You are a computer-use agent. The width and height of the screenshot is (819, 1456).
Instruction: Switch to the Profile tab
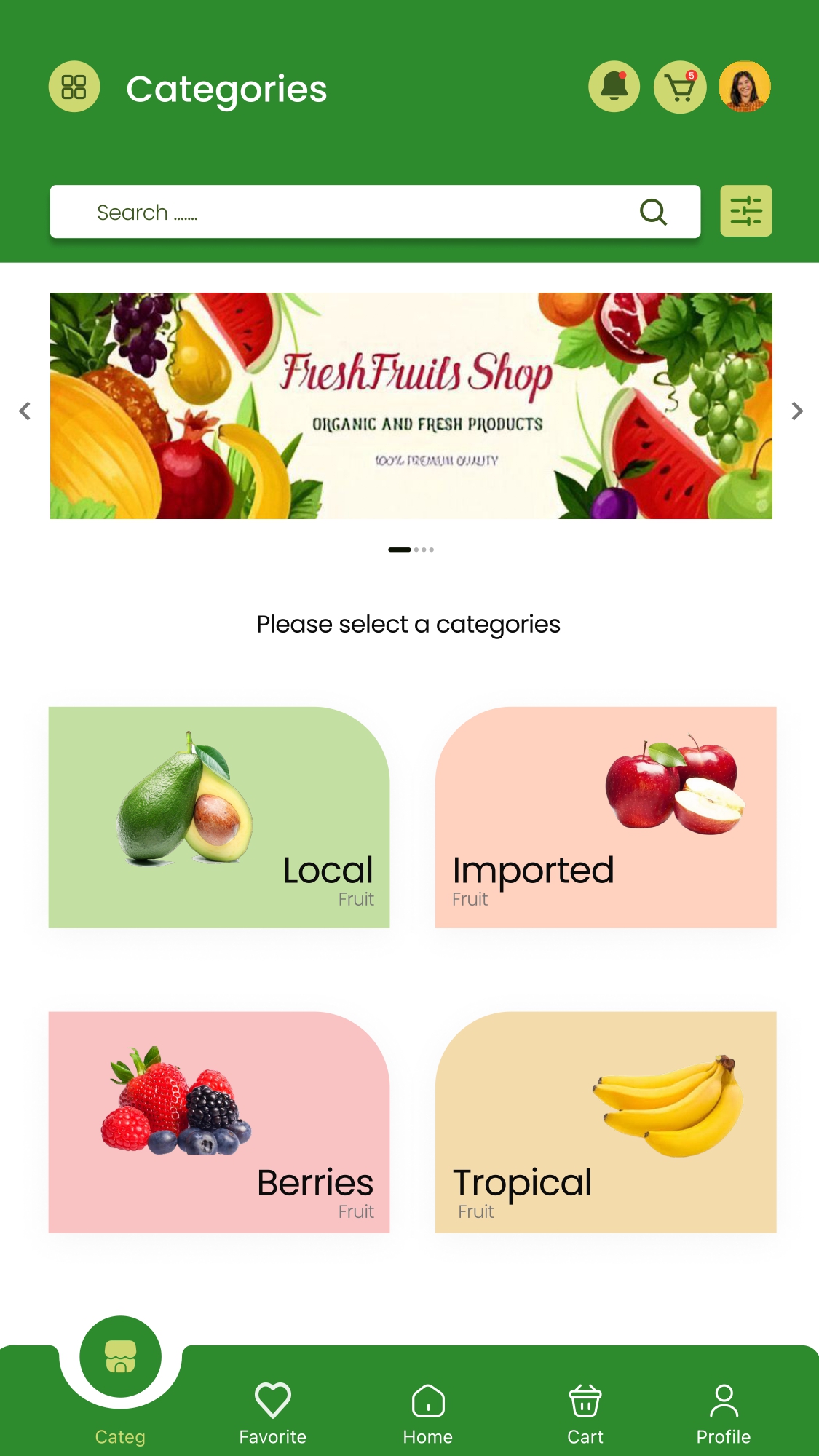(x=723, y=1414)
